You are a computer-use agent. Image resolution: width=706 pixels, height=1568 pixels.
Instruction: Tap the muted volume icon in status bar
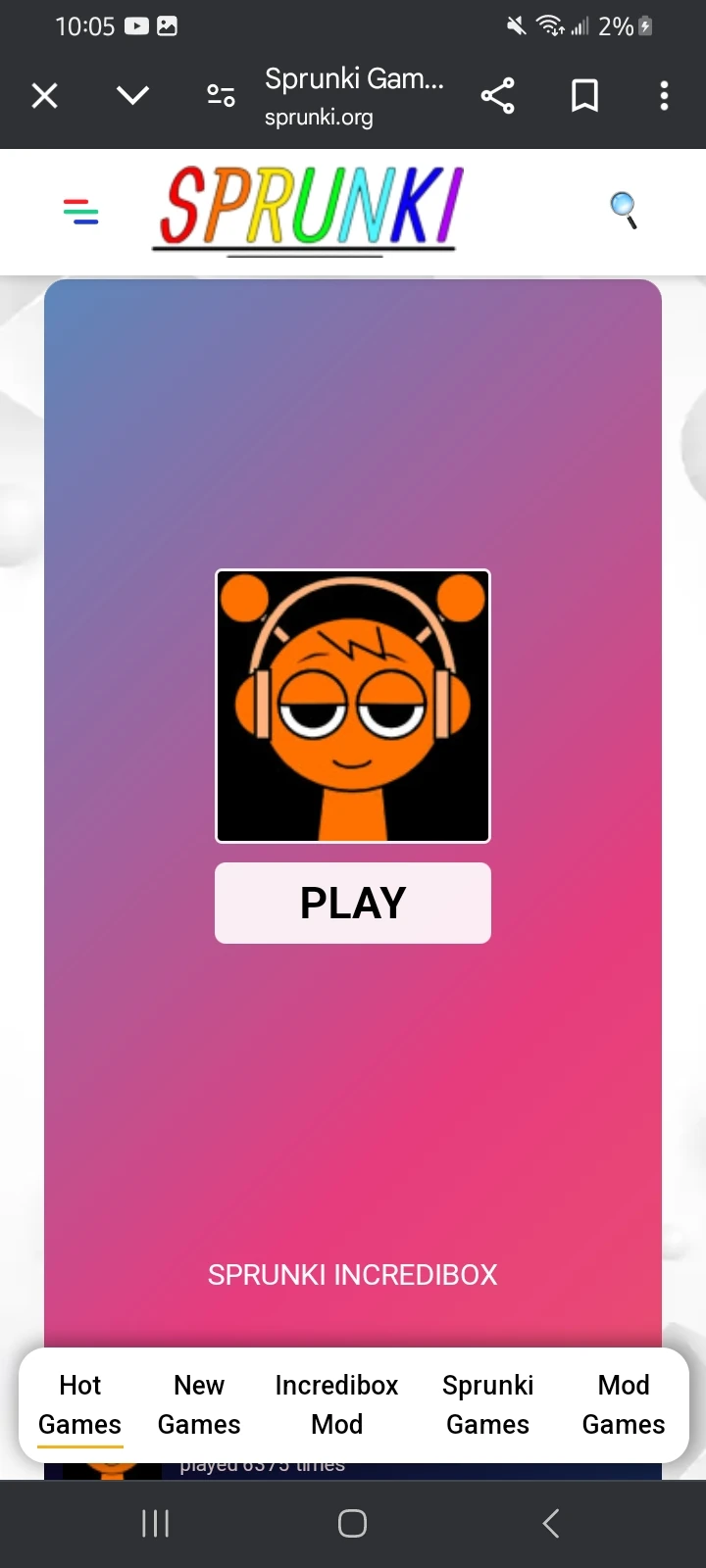click(x=515, y=25)
